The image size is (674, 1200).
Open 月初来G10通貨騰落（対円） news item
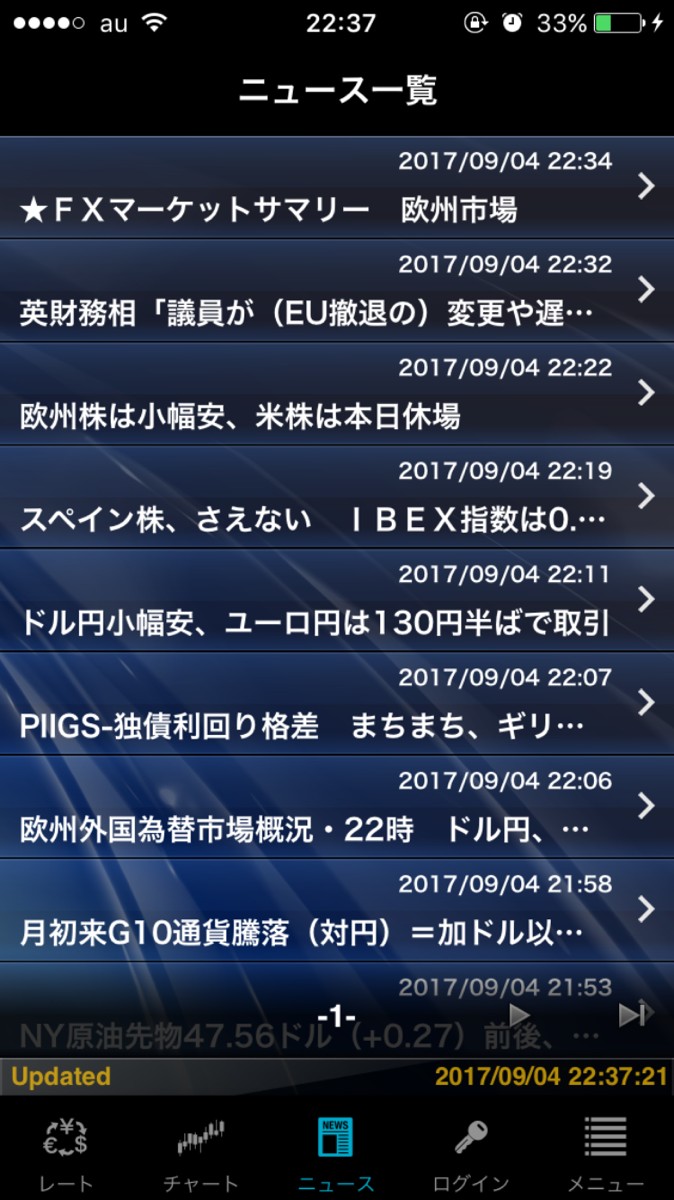coord(320,909)
